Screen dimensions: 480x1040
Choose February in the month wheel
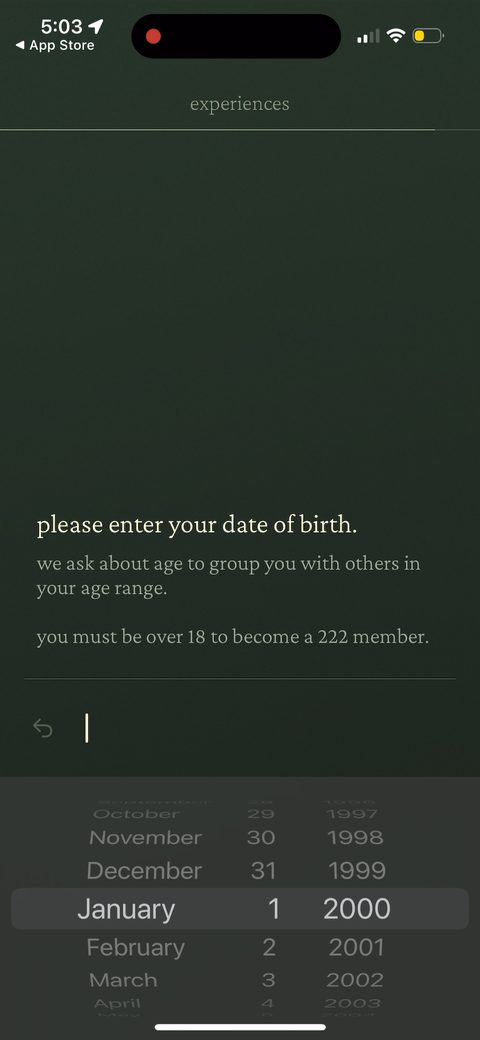coord(135,947)
